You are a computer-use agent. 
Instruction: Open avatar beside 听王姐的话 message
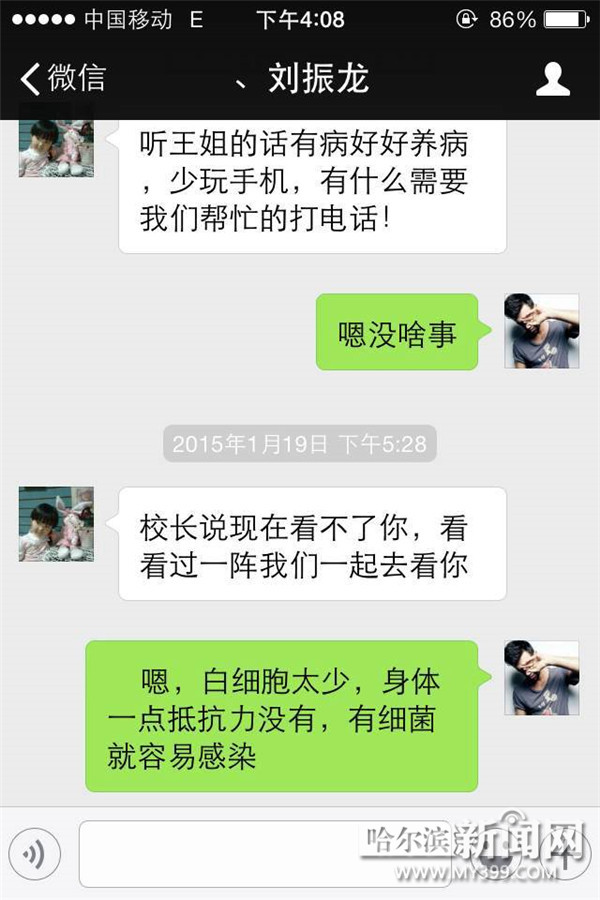56,150
